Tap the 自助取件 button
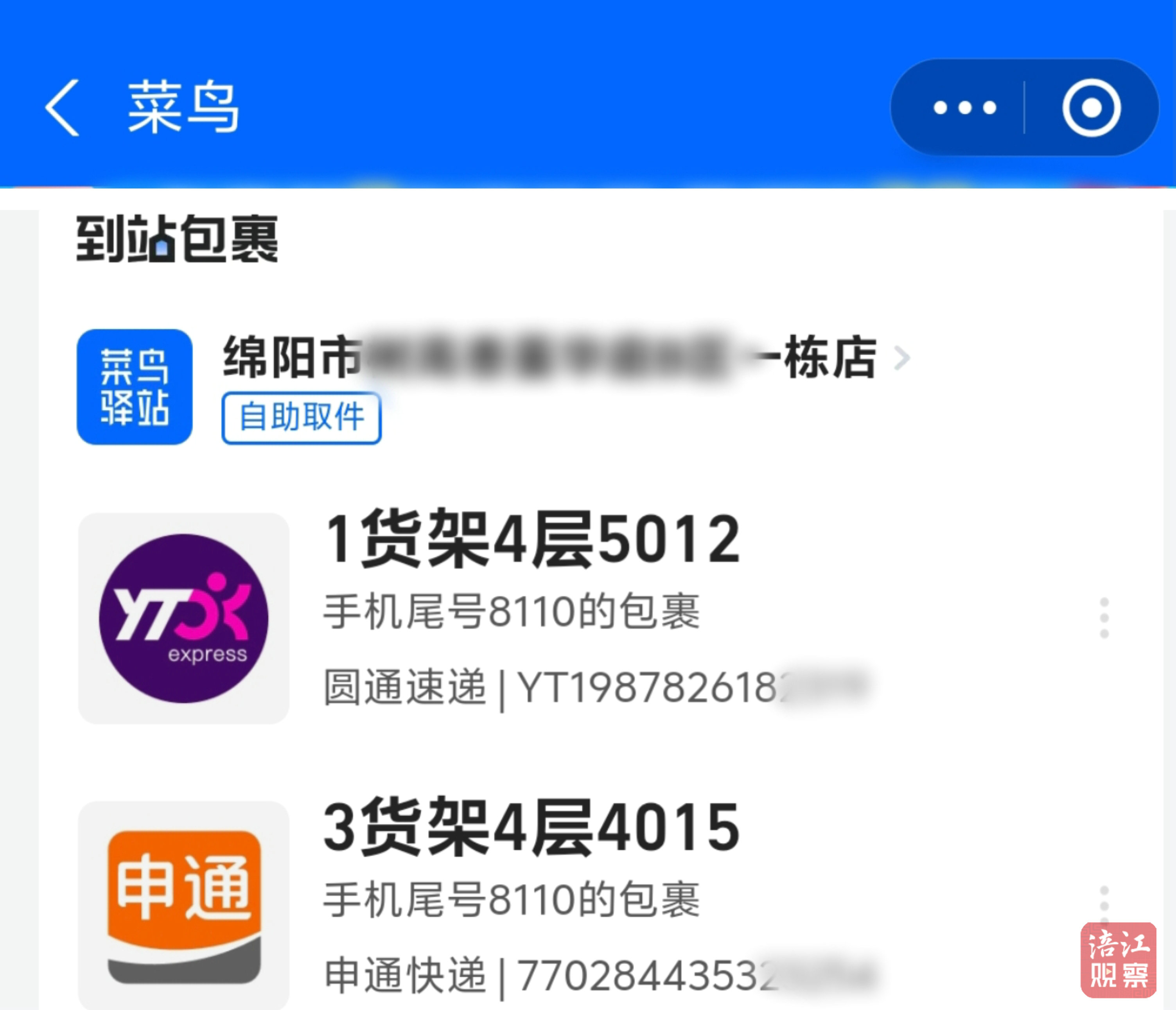Viewport: 1176px width, 1010px height. (x=302, y=418)
